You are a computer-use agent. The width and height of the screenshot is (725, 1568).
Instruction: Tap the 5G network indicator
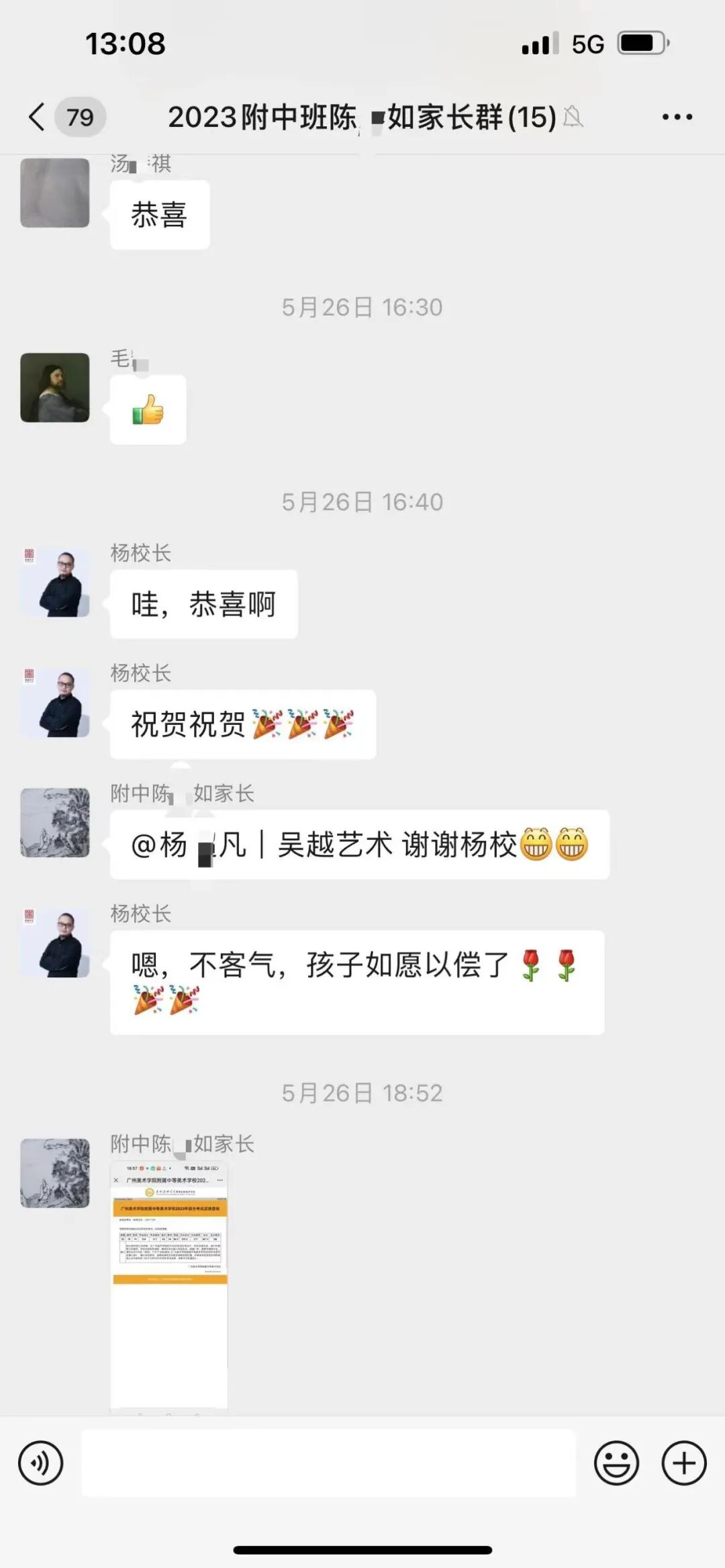pos(588,43)
